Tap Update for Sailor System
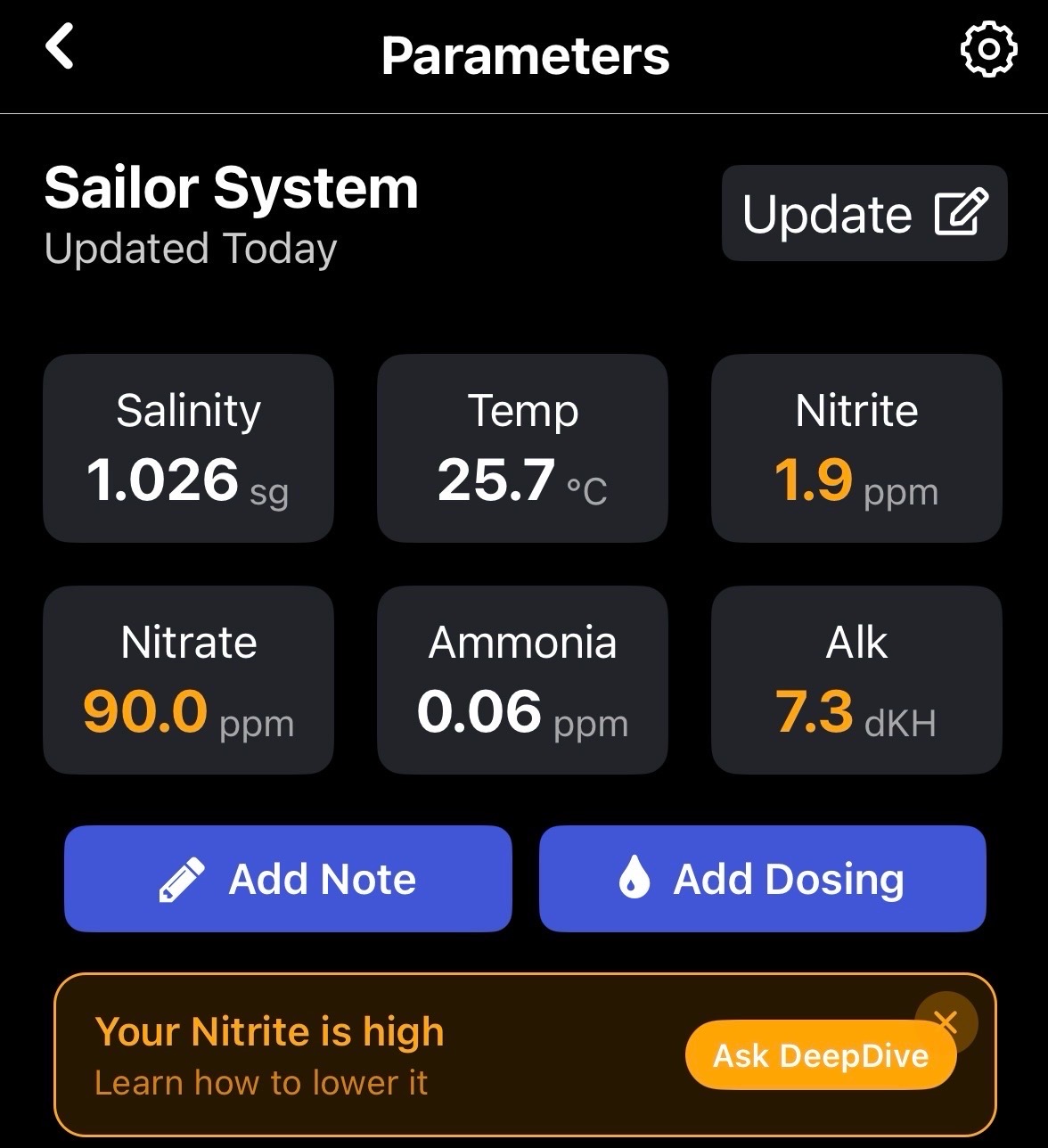This screenshot has height=1148, width=1048. (864, 214)
